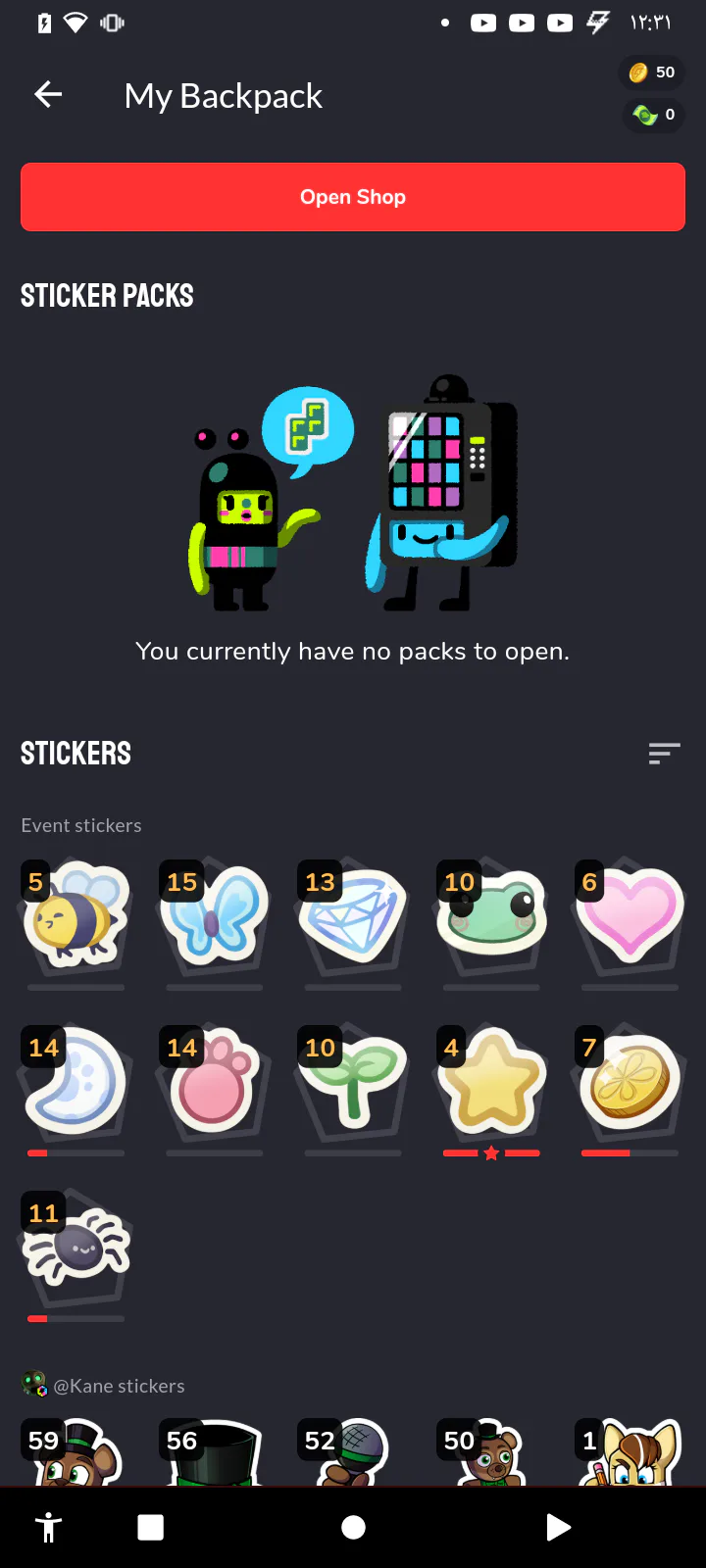The height and width of the screenshot is (1568, 706).
Task: Go back from My Backpack
Action: (x=48, y=95)
